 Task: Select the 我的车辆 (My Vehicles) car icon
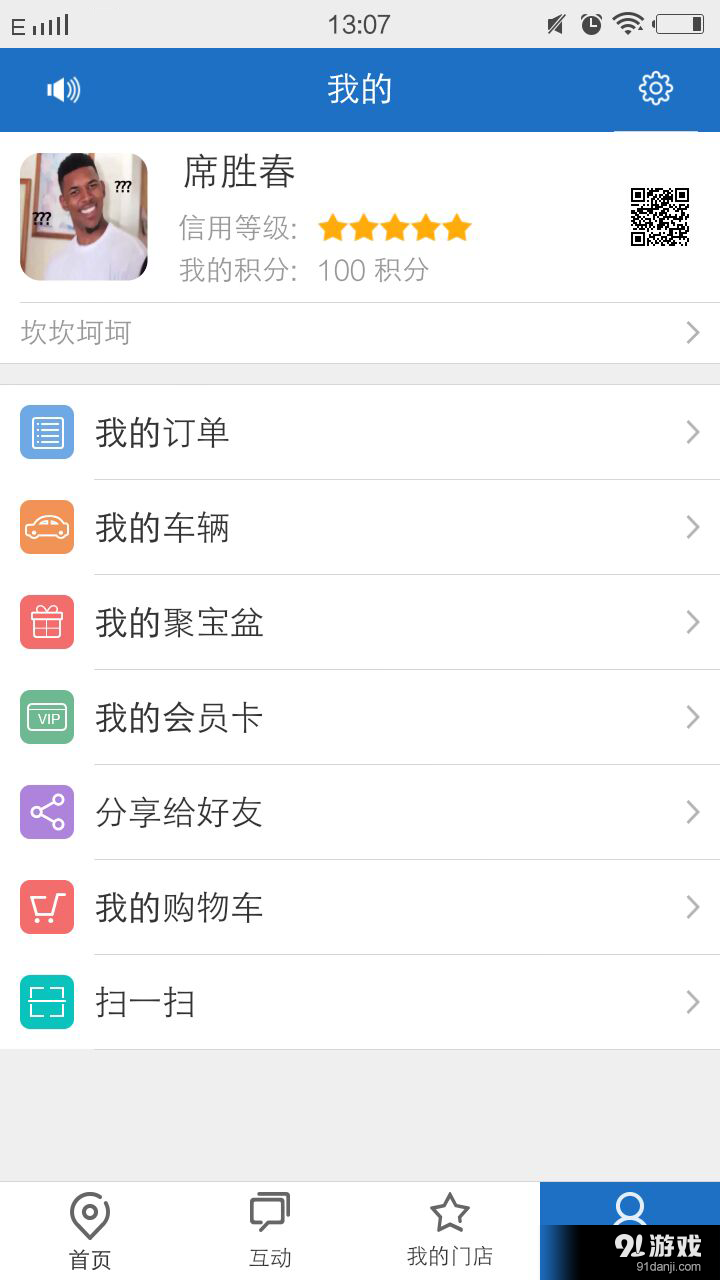(x=46, y=527)
